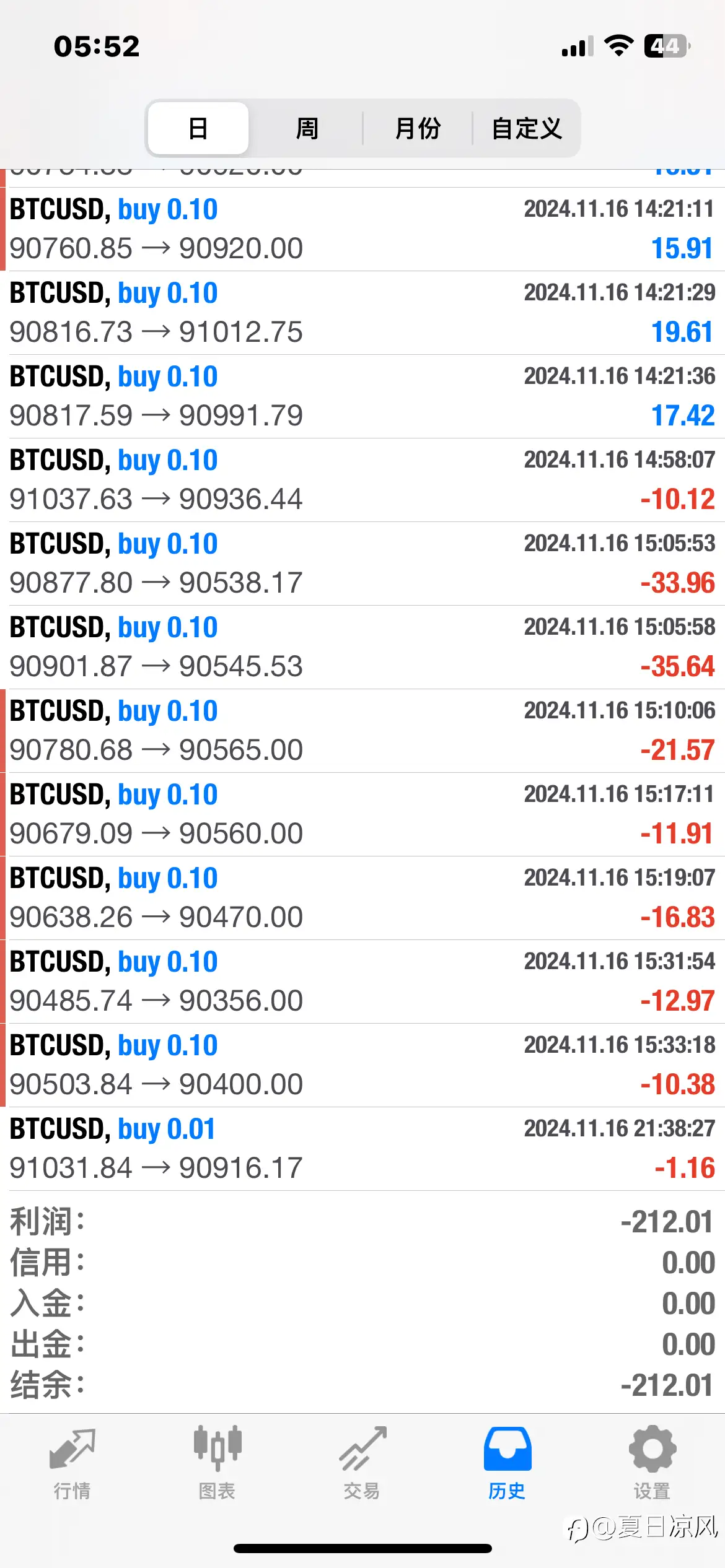Image resolution: width=725 pixels, height=1568 pixels.
Task: Open the 行情 quotes tab
Action: [72, 1464]
